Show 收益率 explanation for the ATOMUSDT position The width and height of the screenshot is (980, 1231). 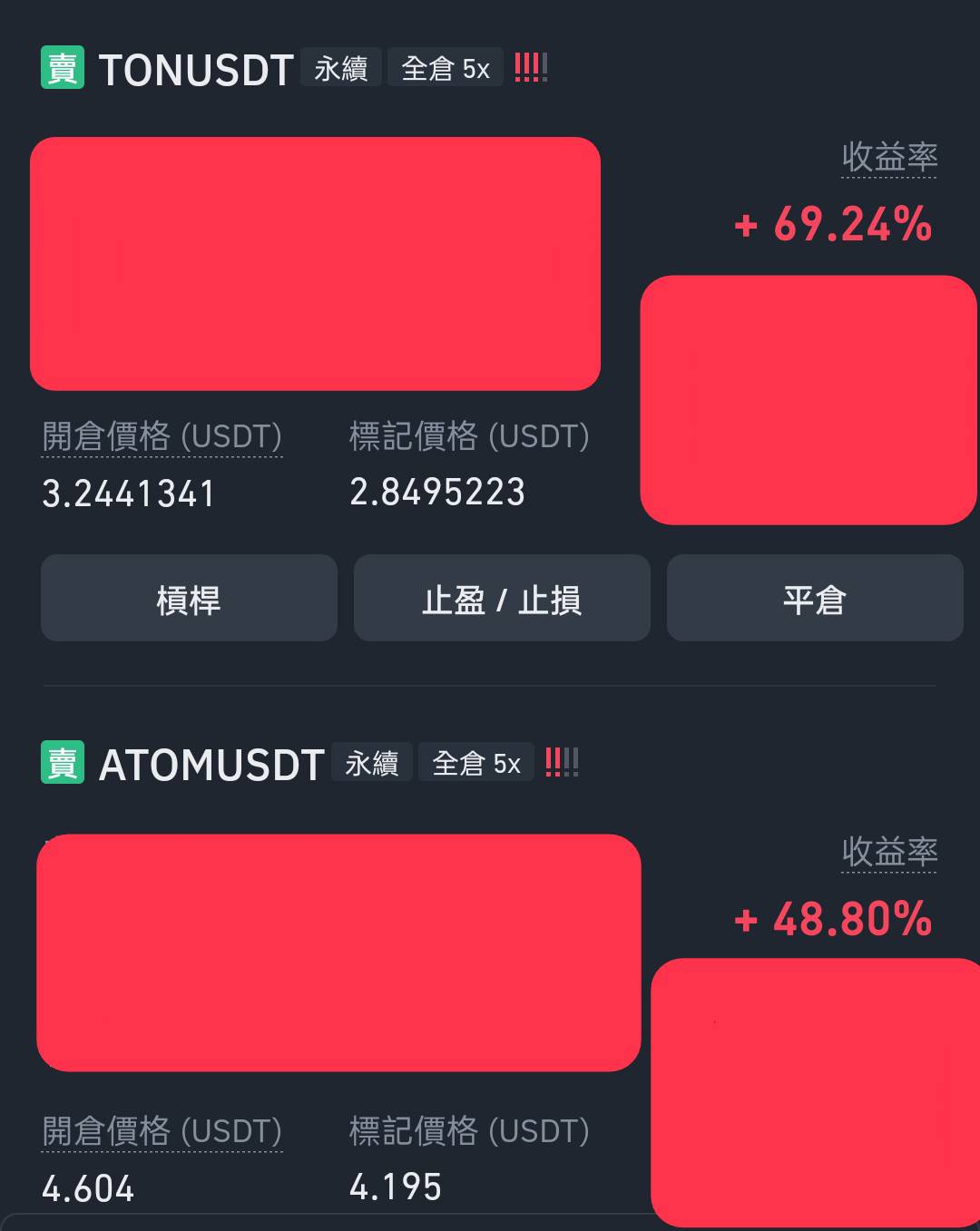click(888, 853)
